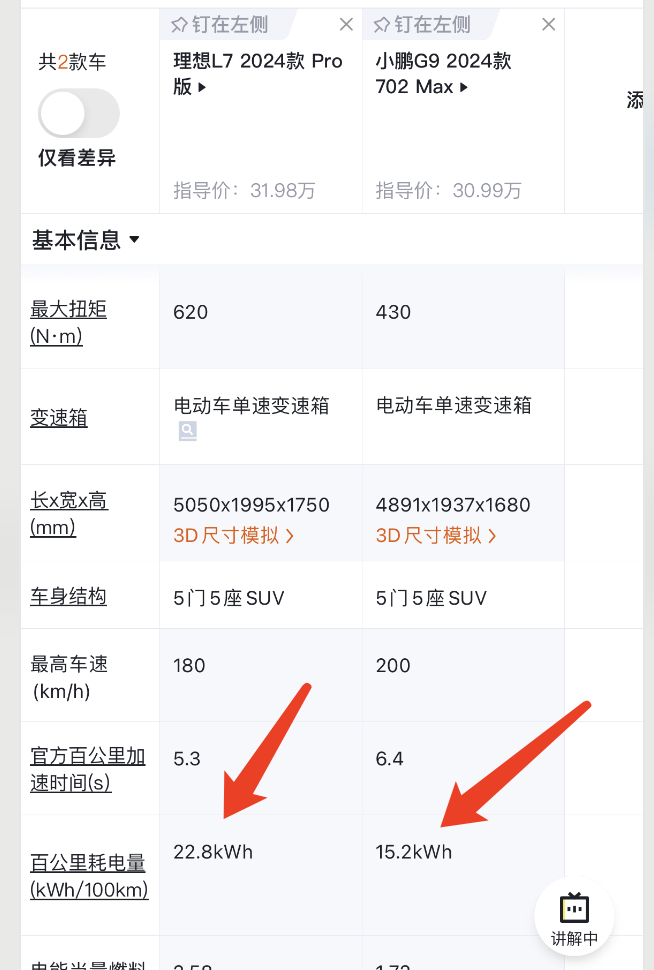
Task: Toggle the 仅看差异 switch
Action: tap(78, 113)
